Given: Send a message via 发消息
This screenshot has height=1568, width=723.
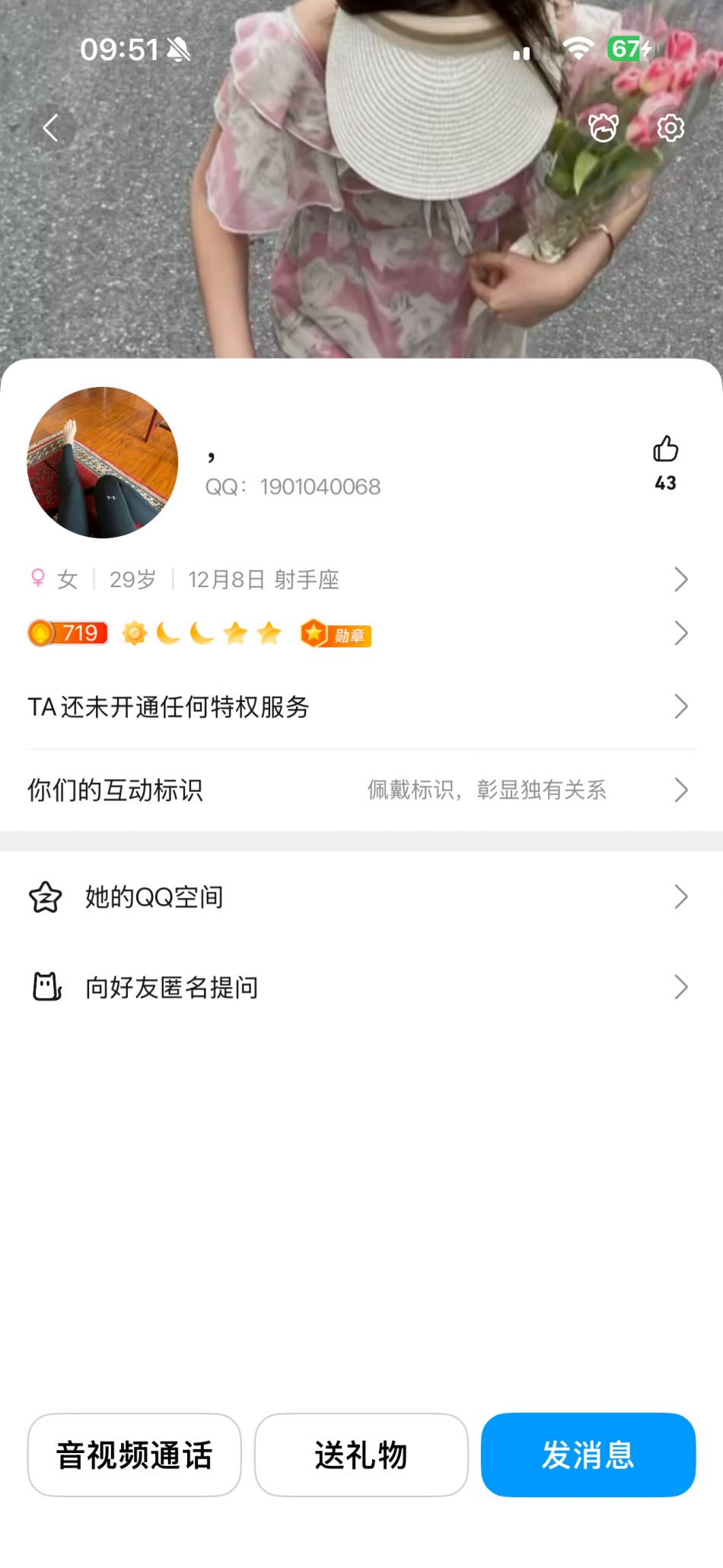Looking at the screenshot, I should click(588, 1455).
